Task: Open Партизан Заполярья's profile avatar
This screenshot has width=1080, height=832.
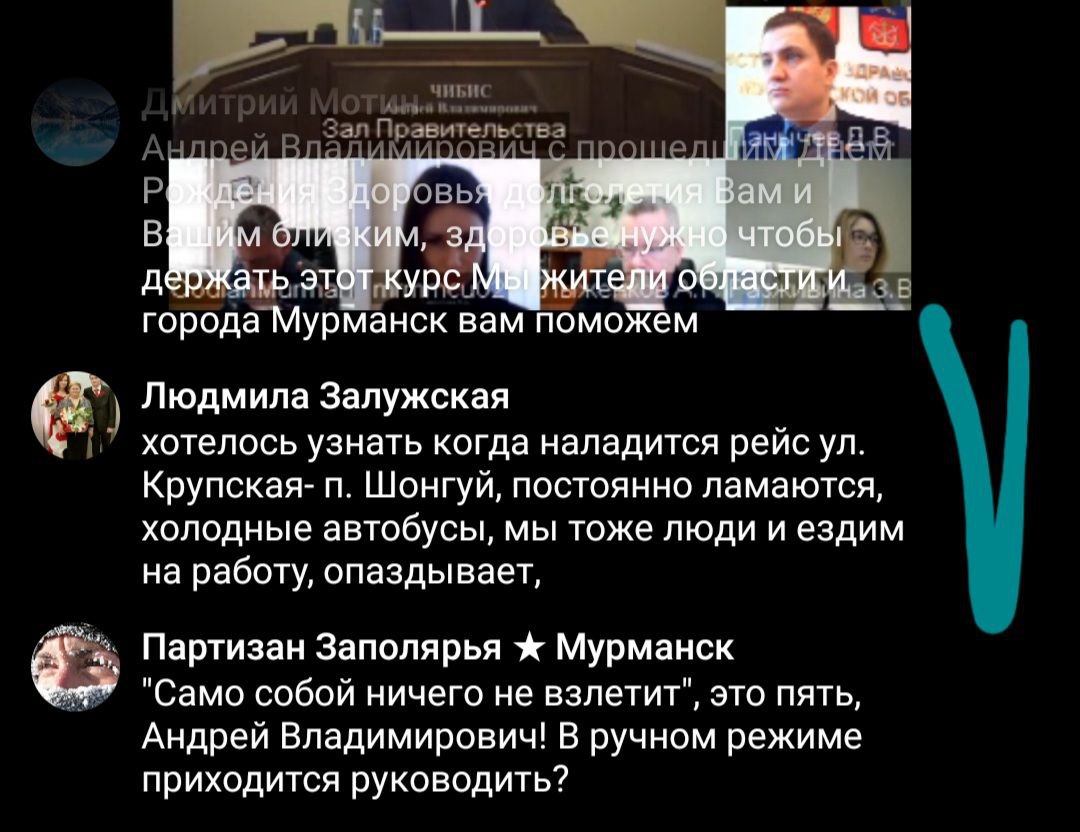Action: (75, 667)
